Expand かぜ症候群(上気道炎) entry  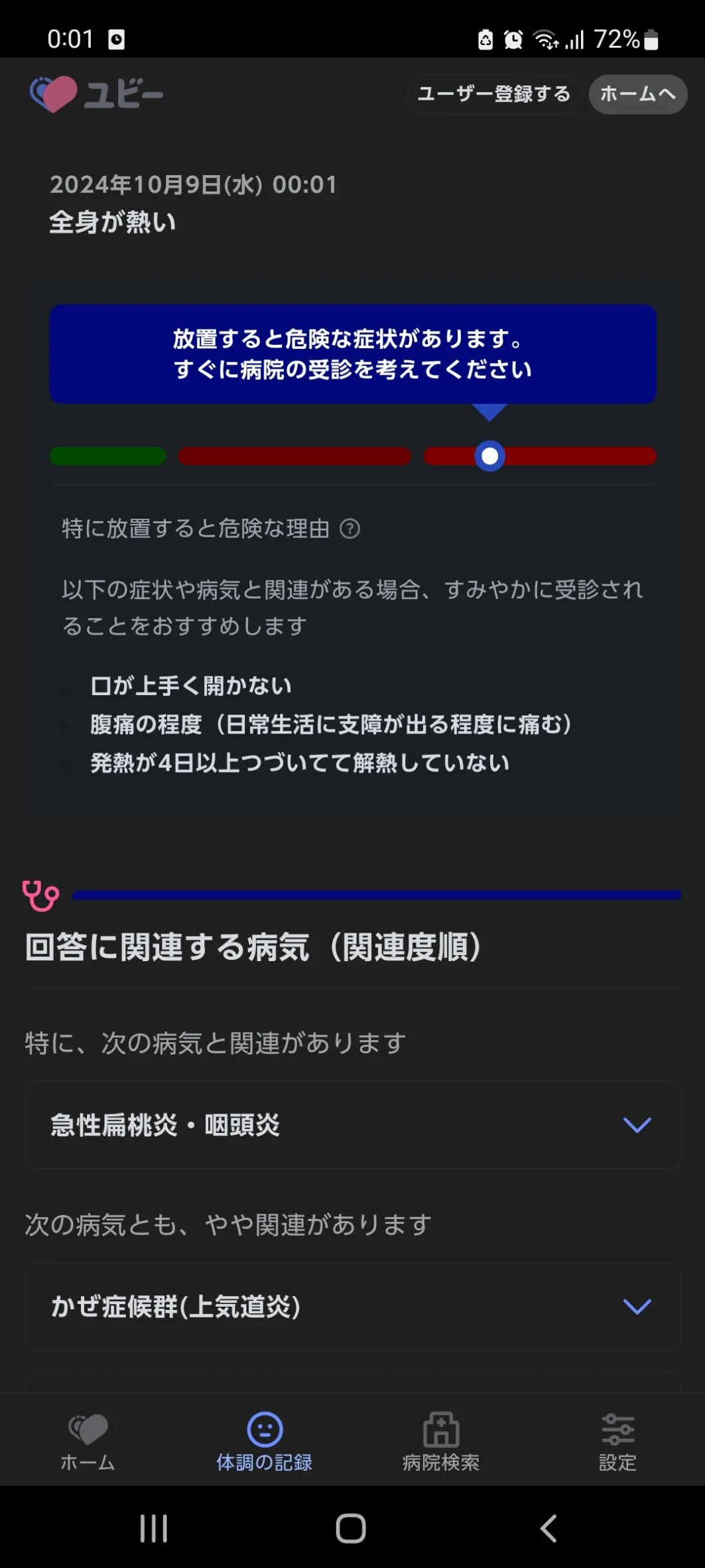tap(353, 1307)
